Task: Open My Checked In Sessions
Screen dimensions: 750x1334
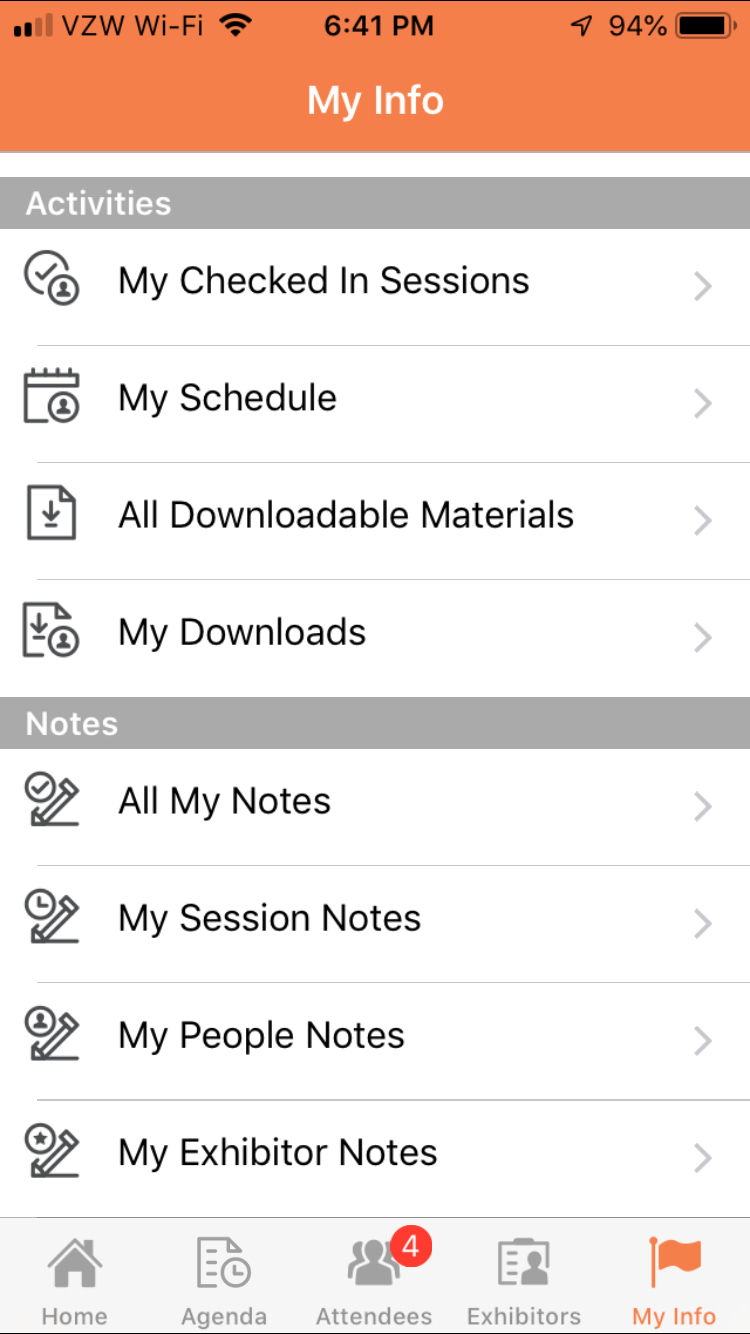Action: click(x=375, y=287)
